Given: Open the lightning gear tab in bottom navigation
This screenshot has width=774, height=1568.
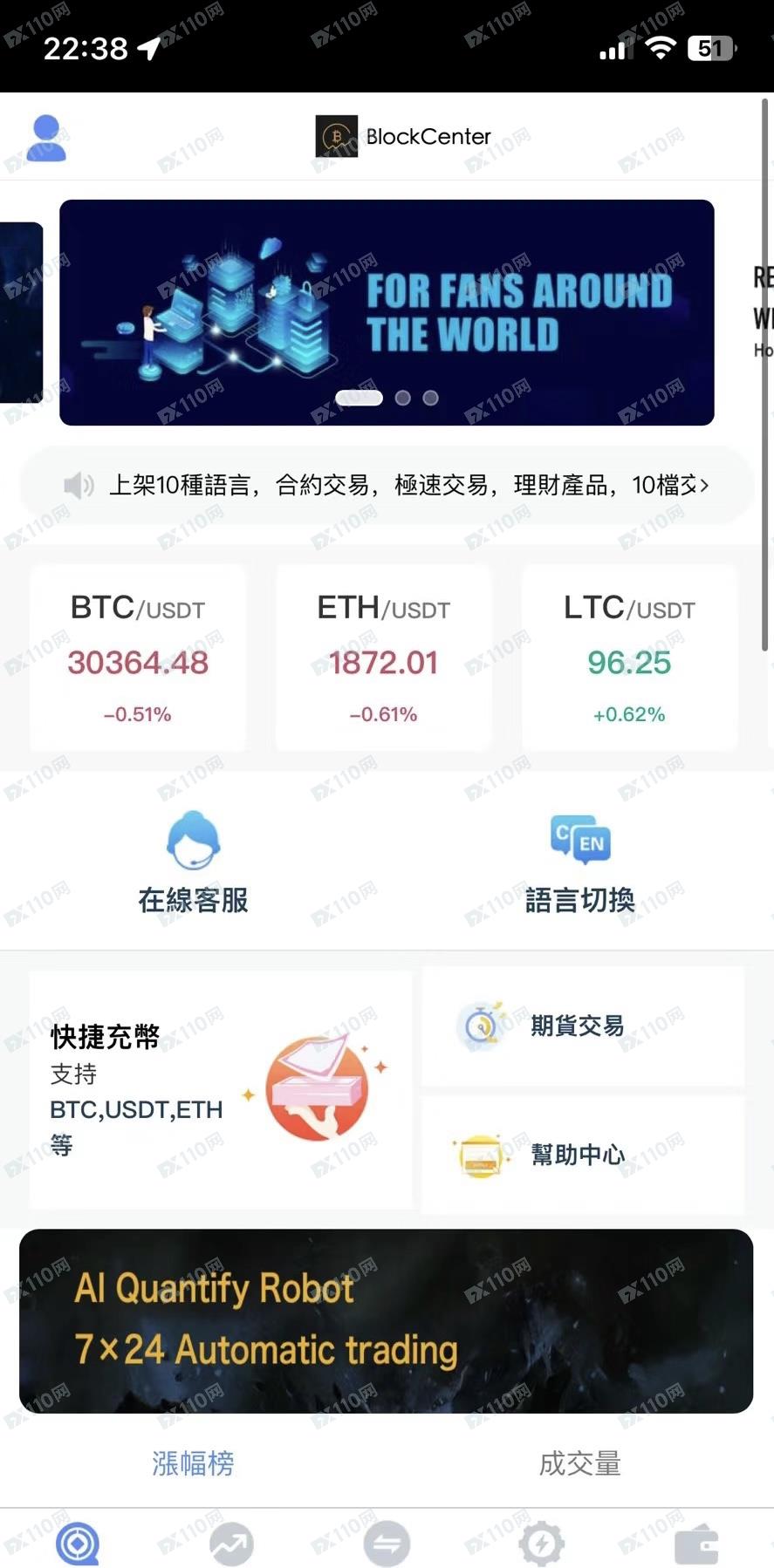Looking at the screenshot, I should coord(541,1544).
